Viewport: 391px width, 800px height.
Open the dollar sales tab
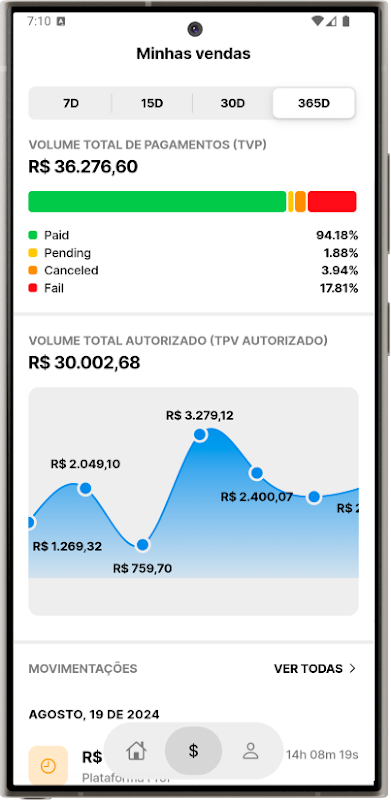193,751
